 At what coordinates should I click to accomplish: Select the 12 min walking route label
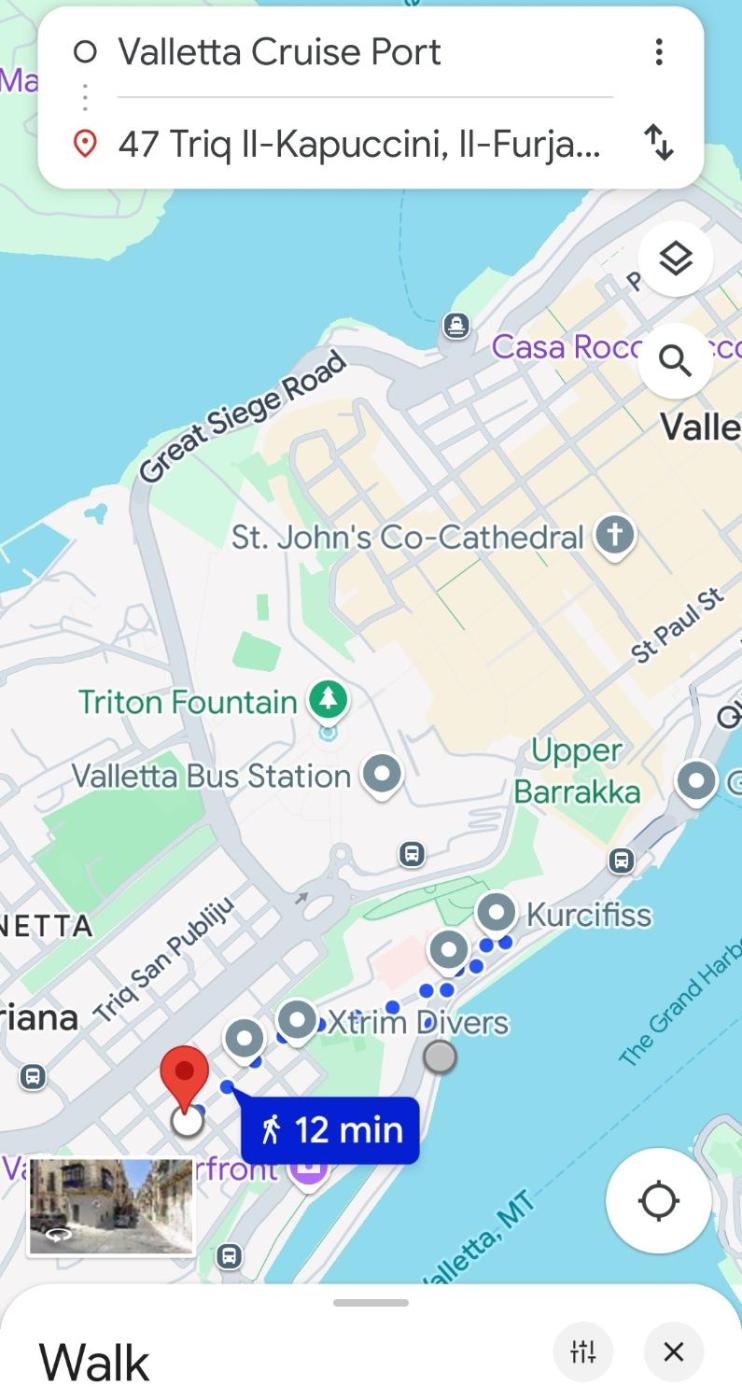(x=330, y=1130)
